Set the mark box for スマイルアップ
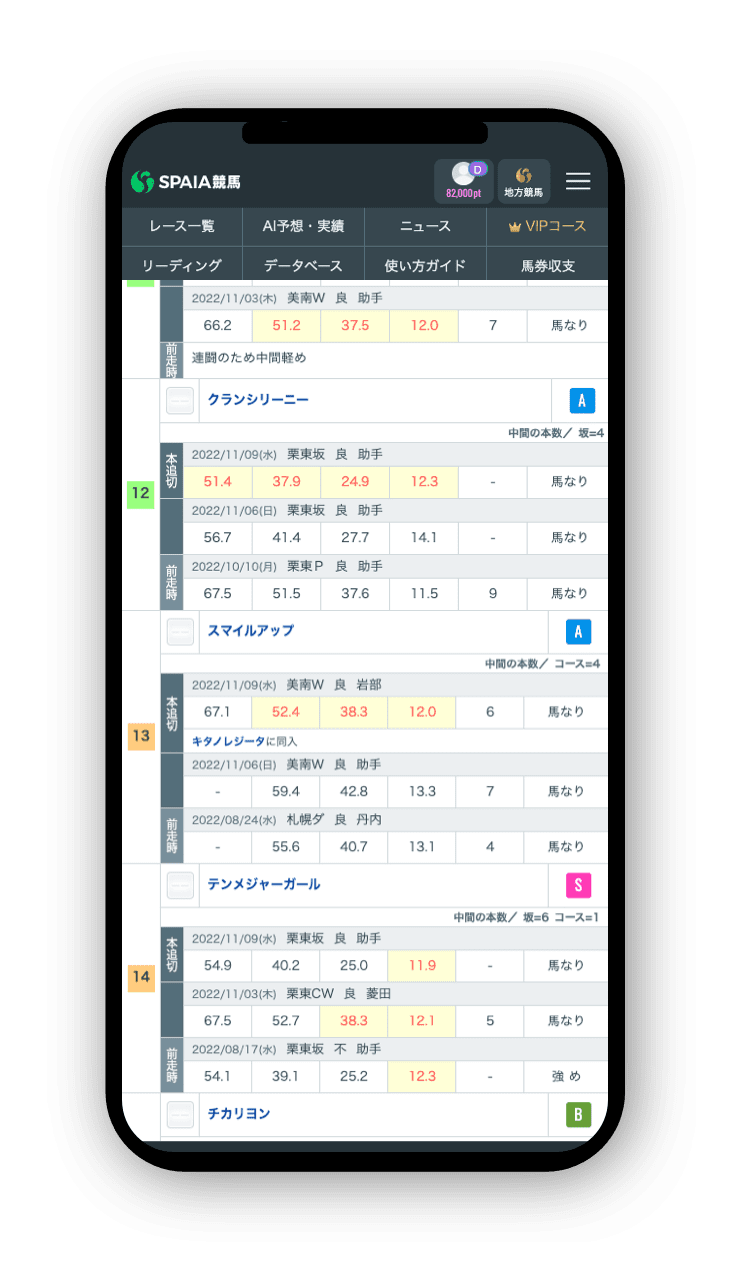 coord(180,632)
